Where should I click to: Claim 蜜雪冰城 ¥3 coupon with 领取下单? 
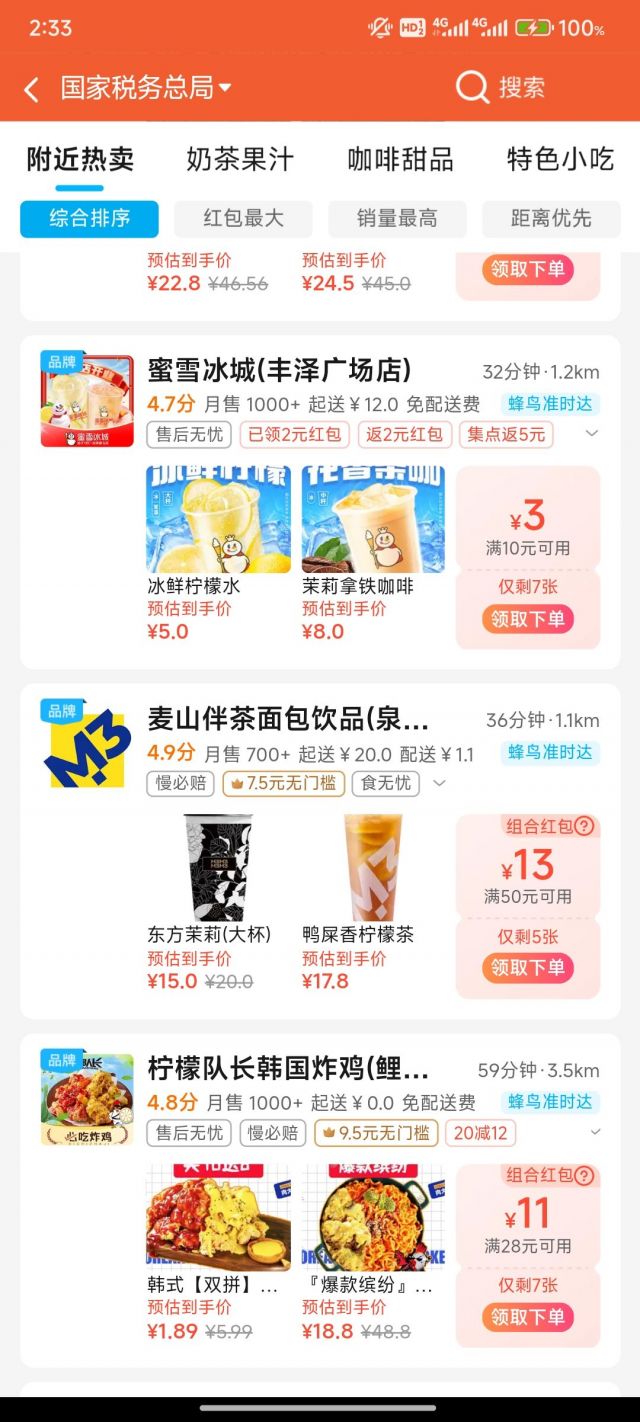[527, 619]
